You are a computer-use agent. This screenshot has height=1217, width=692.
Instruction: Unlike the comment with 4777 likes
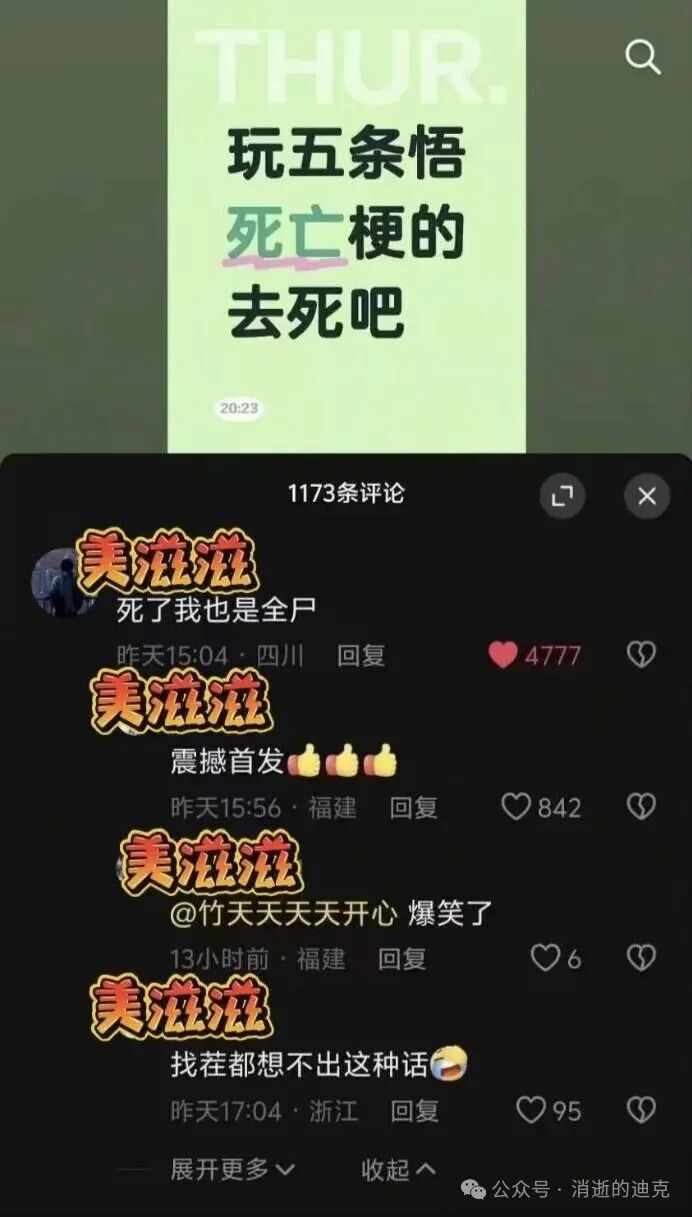click(x=503, y=656)
